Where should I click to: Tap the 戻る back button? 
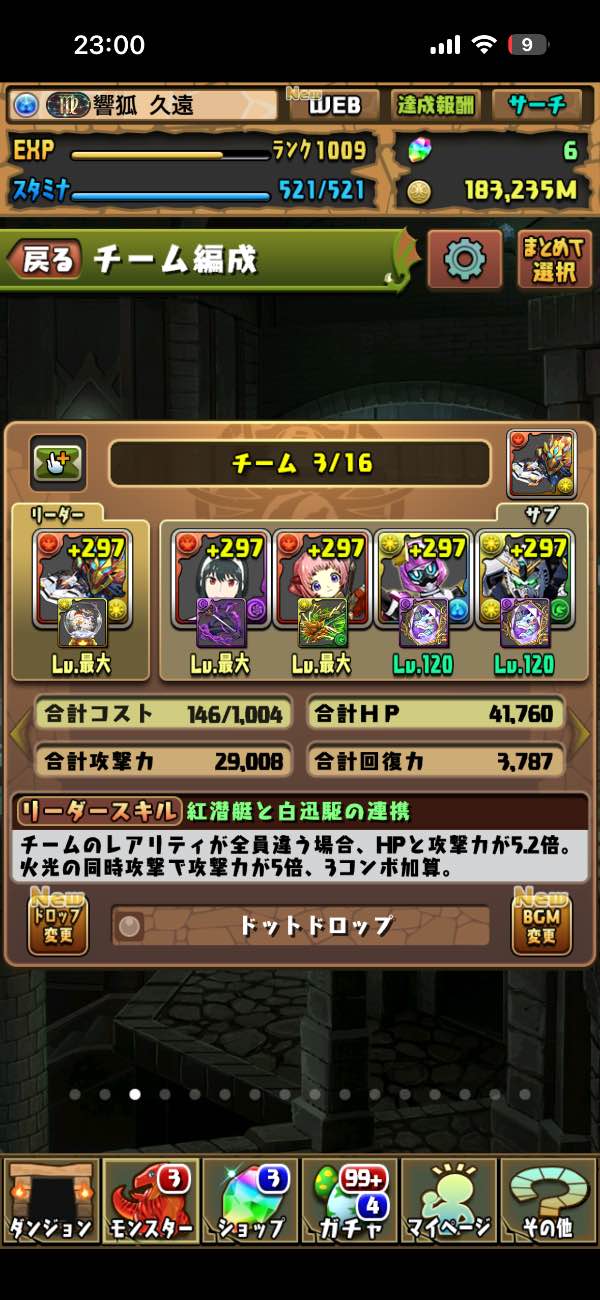point(44,261)
